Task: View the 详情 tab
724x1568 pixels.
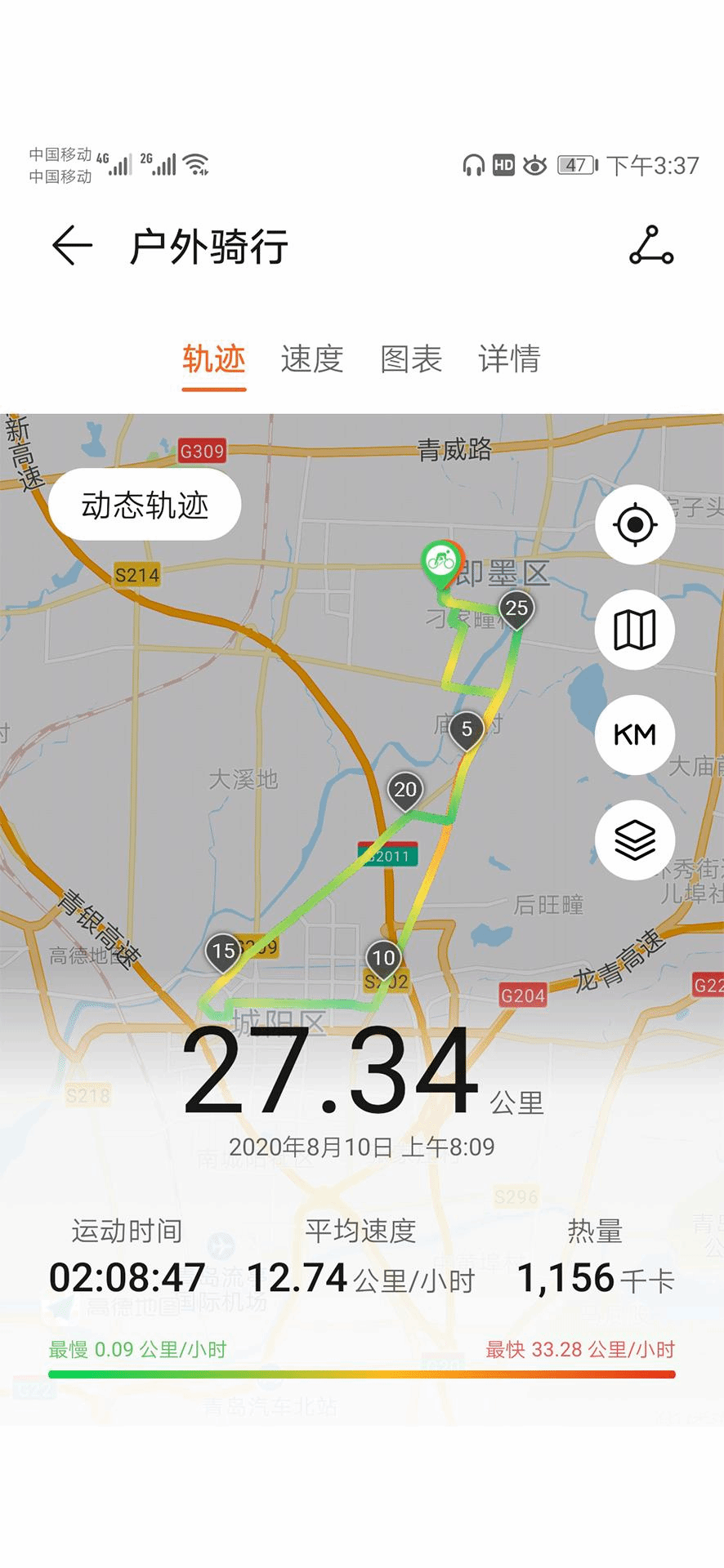Action: (x=509, y=359)
